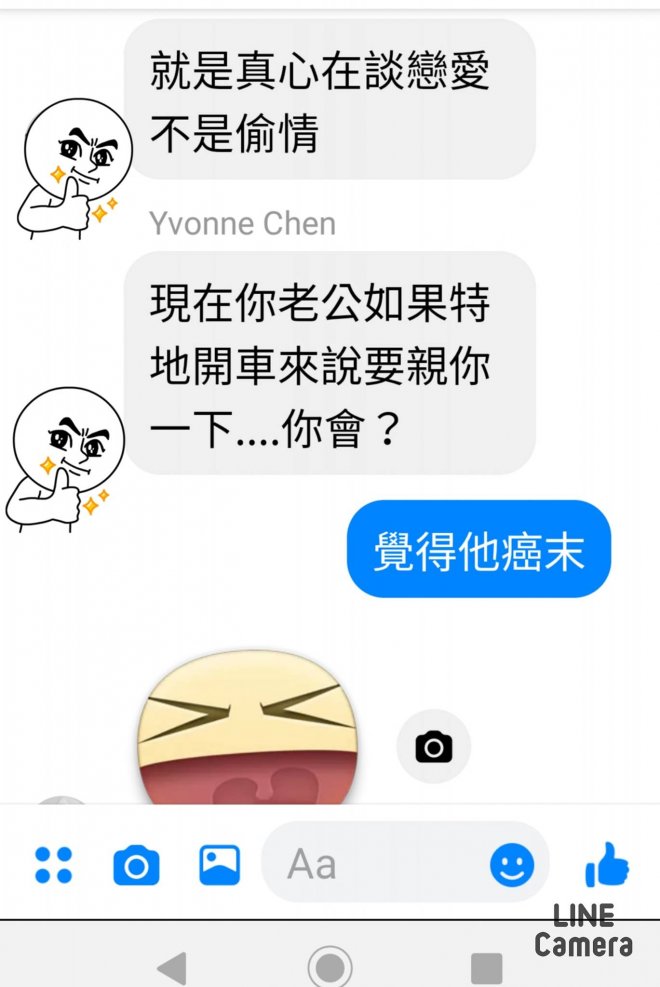Go to the home screen

(x=330, y=967)
